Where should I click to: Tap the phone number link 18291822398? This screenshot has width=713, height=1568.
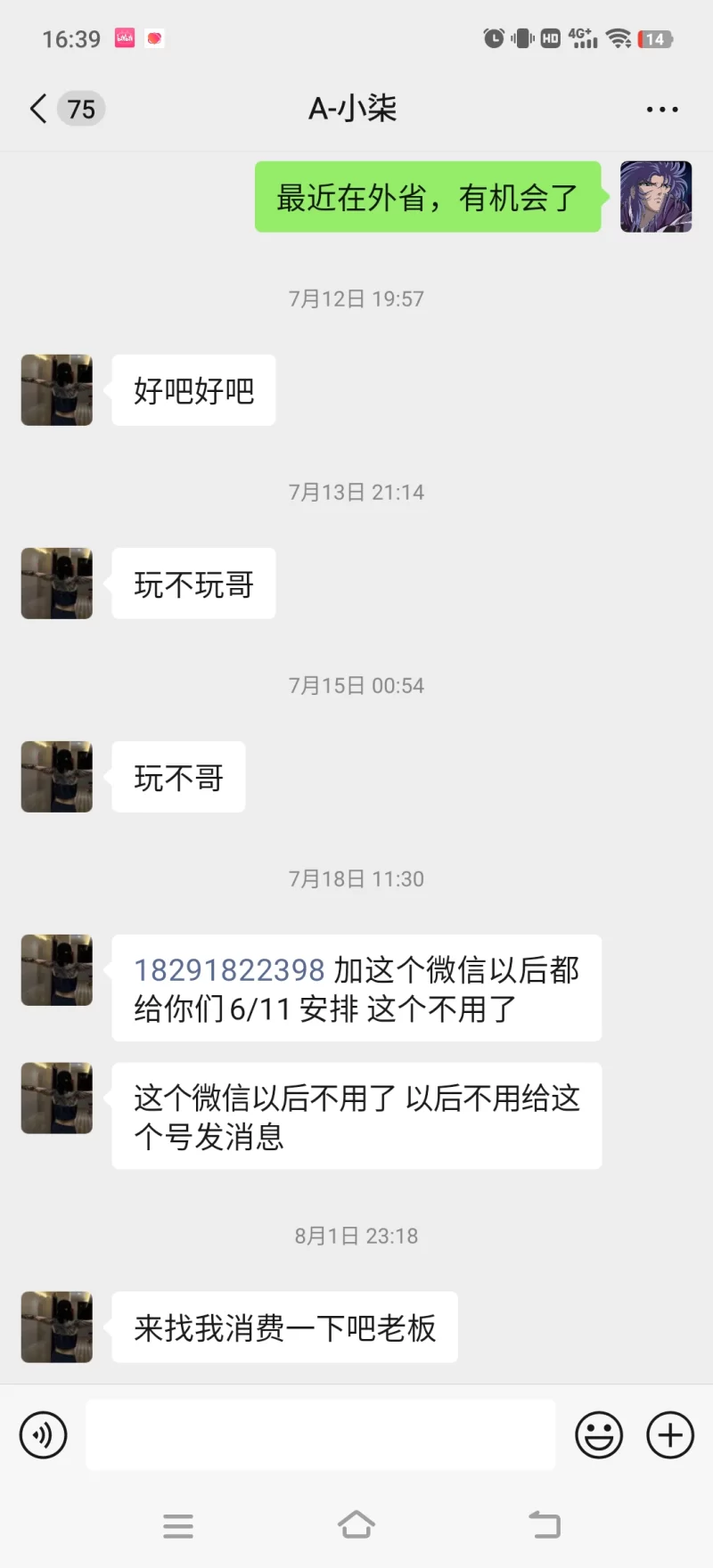(229, 970)
